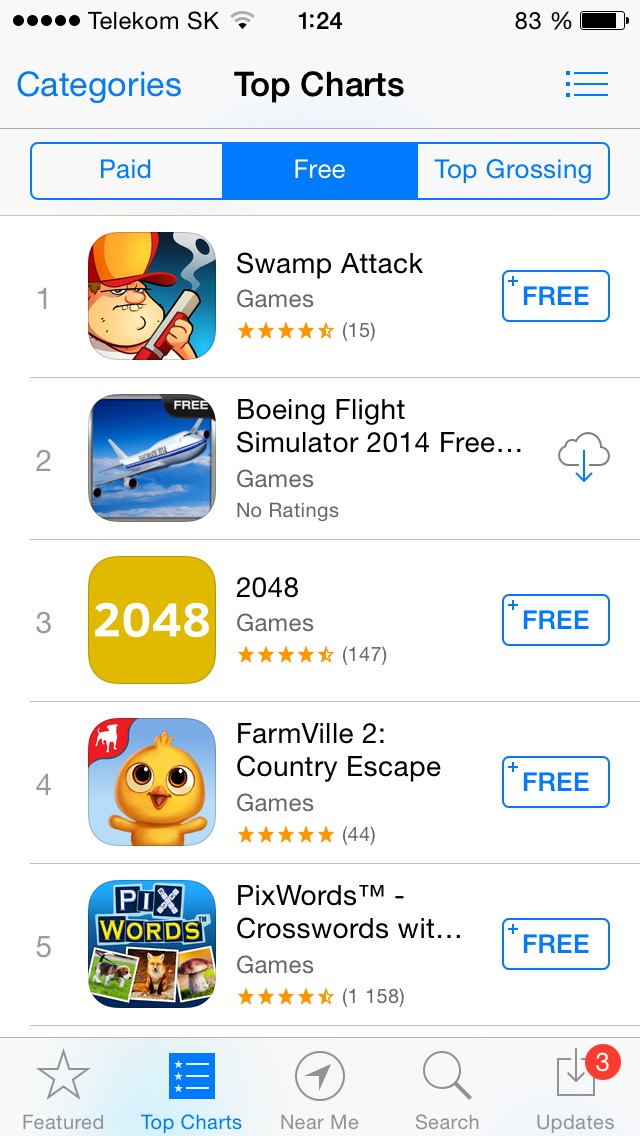Select the Free segment
This screenshot has width=640, height=1136.
point(319,170)
